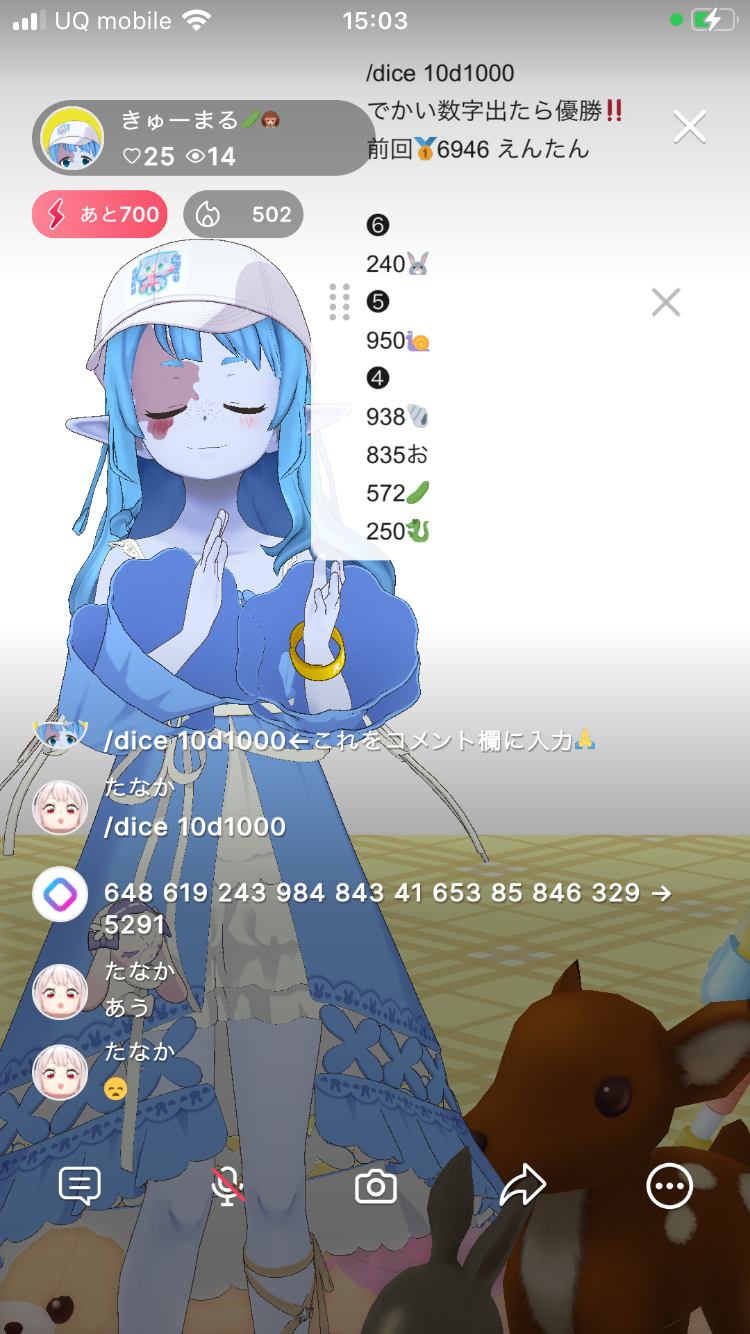The width and height of the screenshot is (750, 1334).
Task: Tap たなか's avatar beside the dice command
Action: click(60, 808)
